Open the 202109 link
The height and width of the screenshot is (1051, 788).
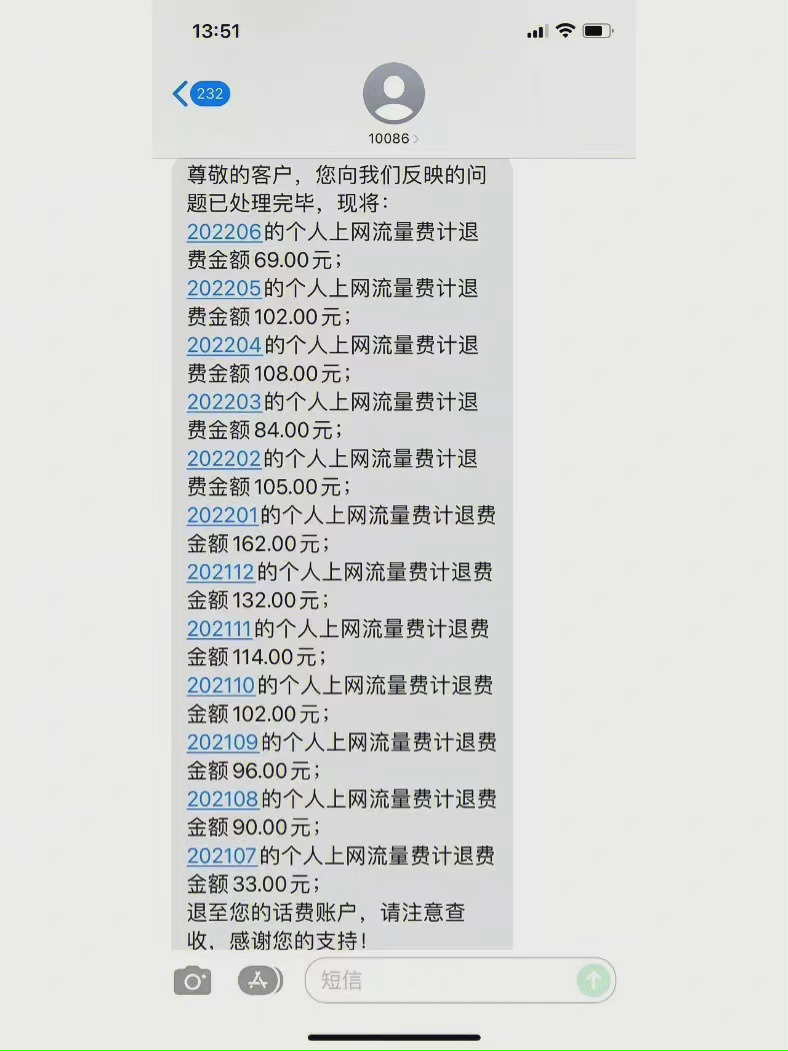pyautogui.click(x=222, y=743)
